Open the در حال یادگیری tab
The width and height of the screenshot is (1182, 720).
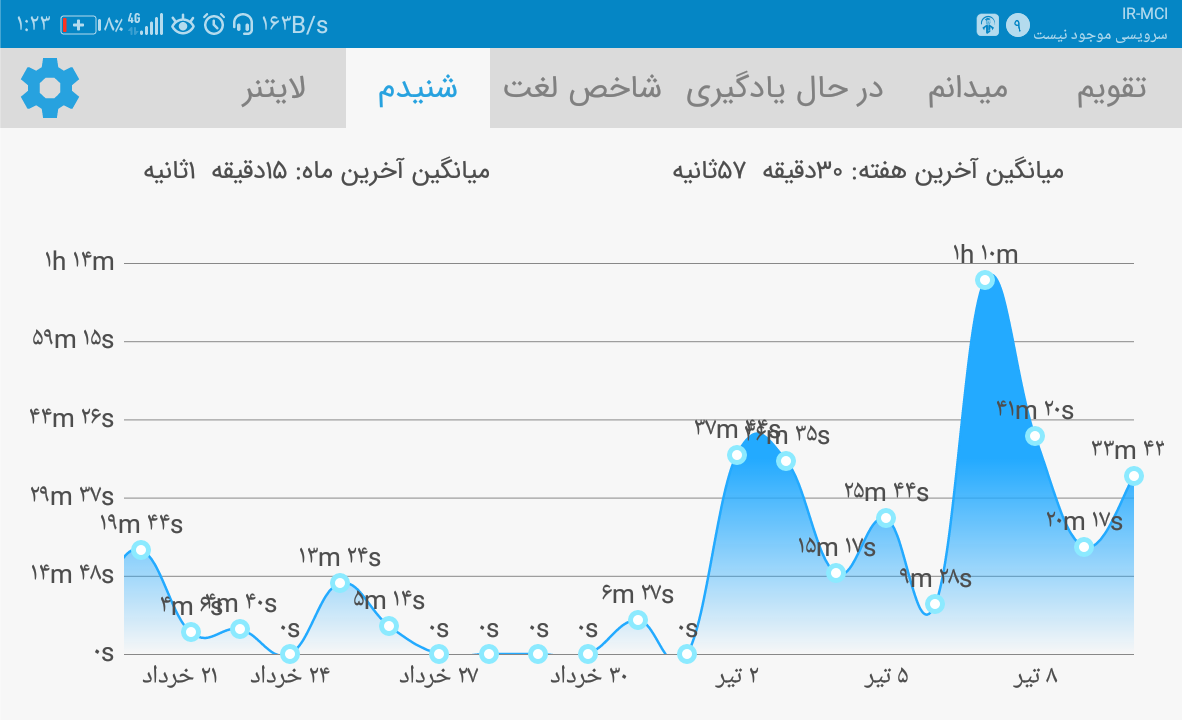(x=784, y=88)
